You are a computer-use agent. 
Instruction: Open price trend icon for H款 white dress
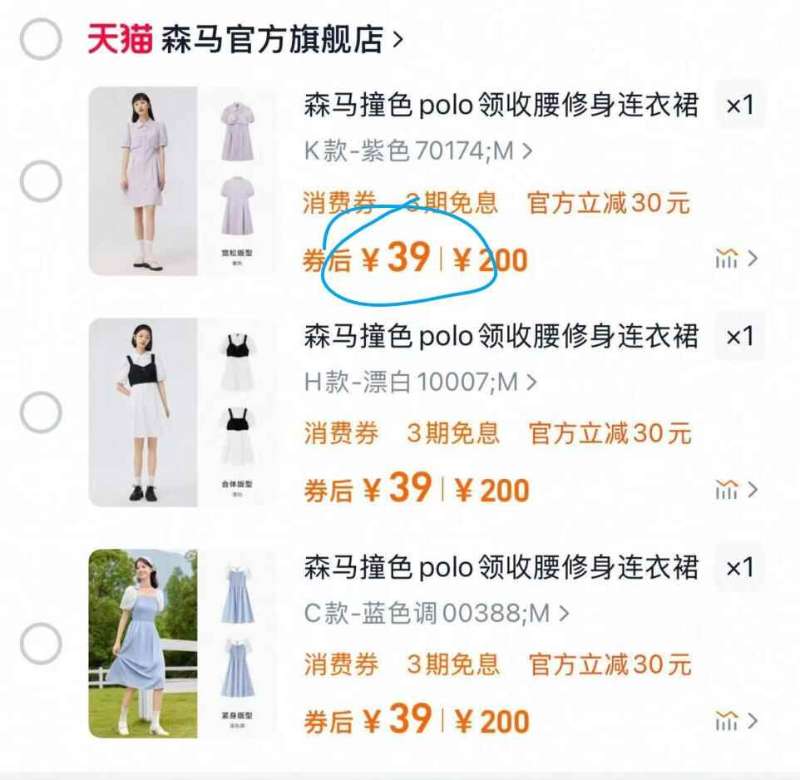[735, 490]
